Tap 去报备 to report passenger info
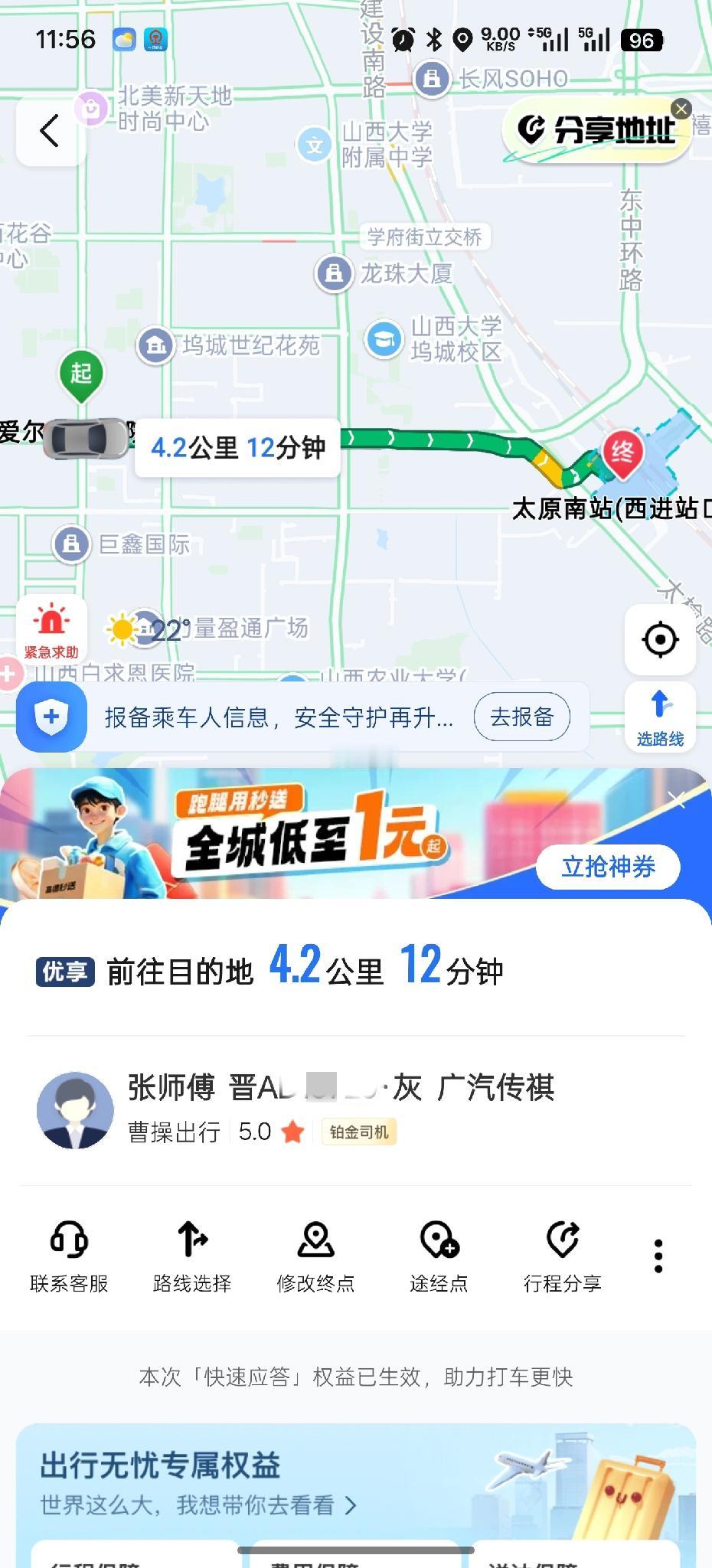The image size is (712, 1568). point(524,717)
